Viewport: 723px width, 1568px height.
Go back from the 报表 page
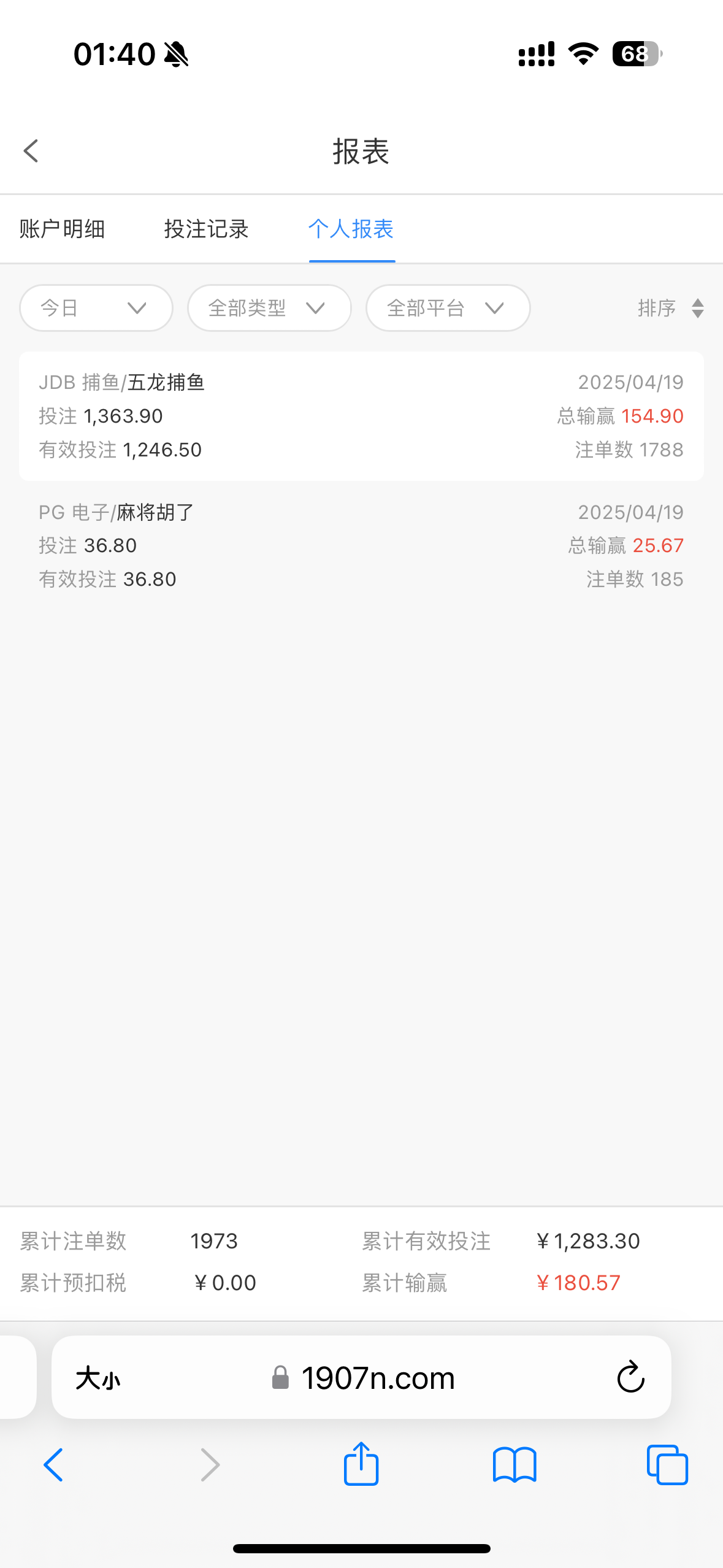point(31,151)
